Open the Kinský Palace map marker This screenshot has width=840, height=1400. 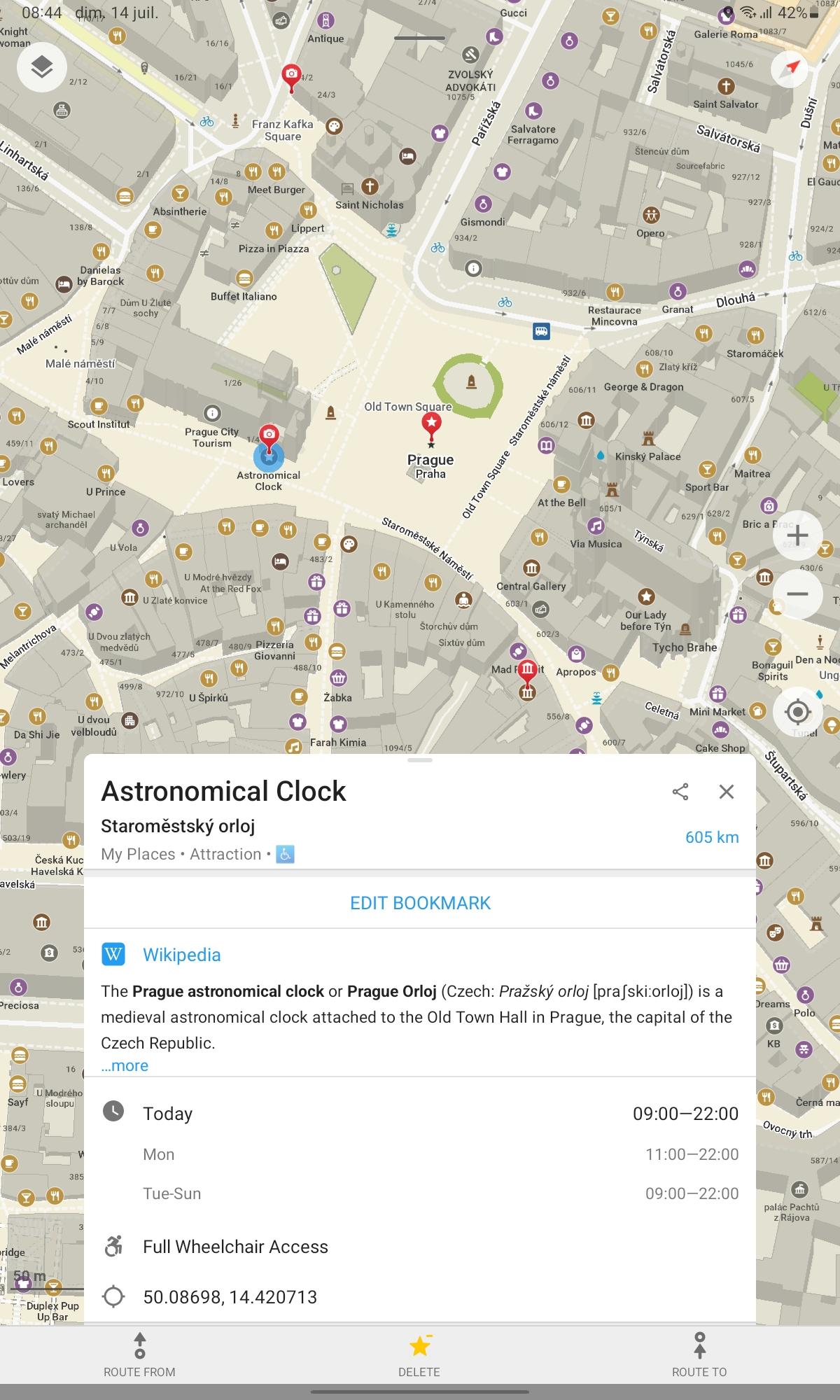coord(648,439)
